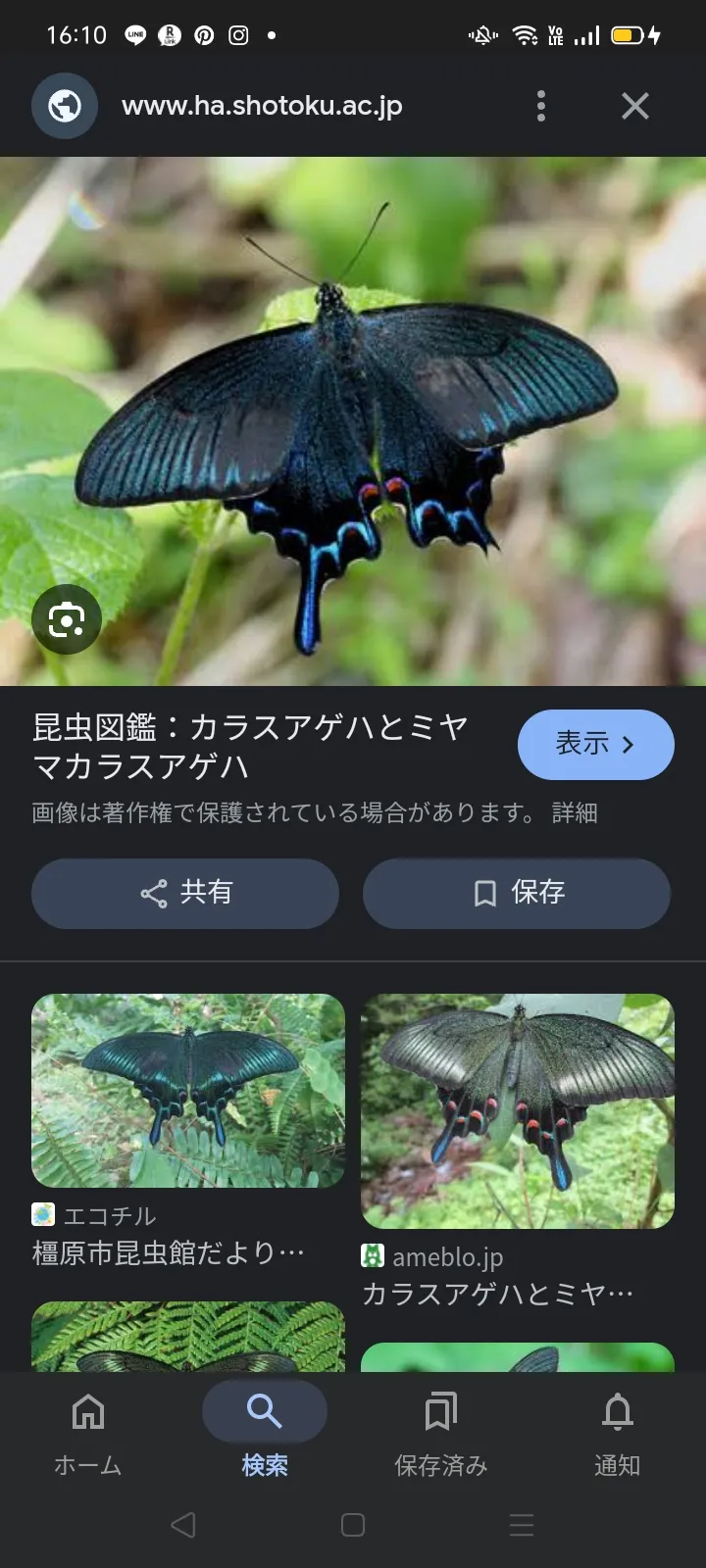Tap the main butterfly photo

tap(353, 421)
